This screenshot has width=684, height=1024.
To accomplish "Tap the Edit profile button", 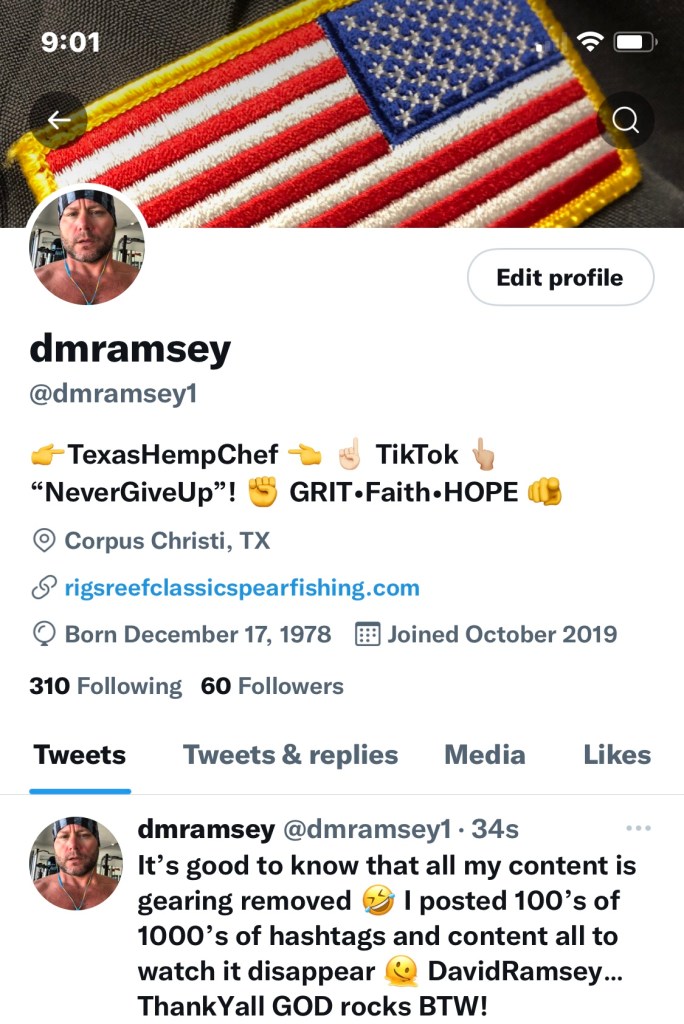I will (560, 277).
